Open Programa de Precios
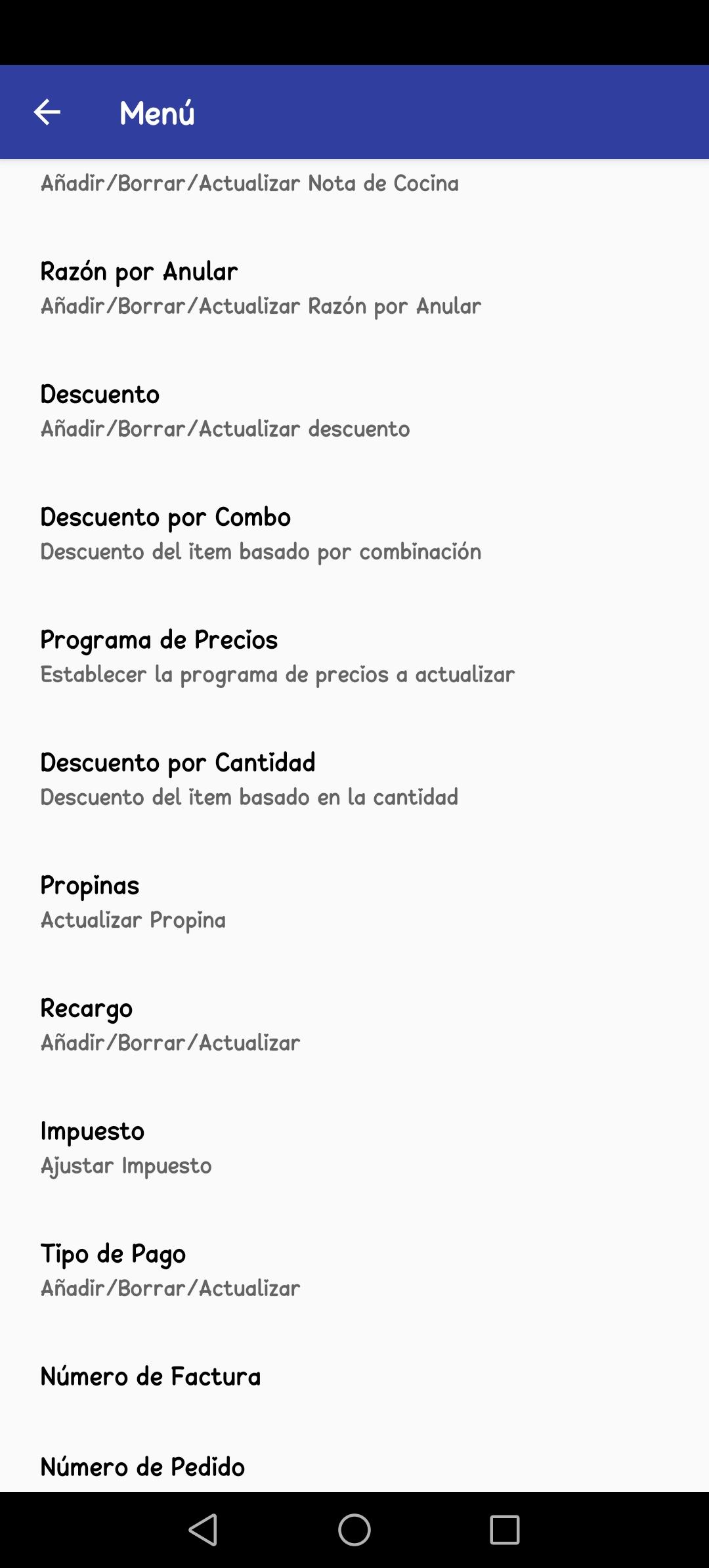Screen dimensions: 709x1568 coord(354,657)
